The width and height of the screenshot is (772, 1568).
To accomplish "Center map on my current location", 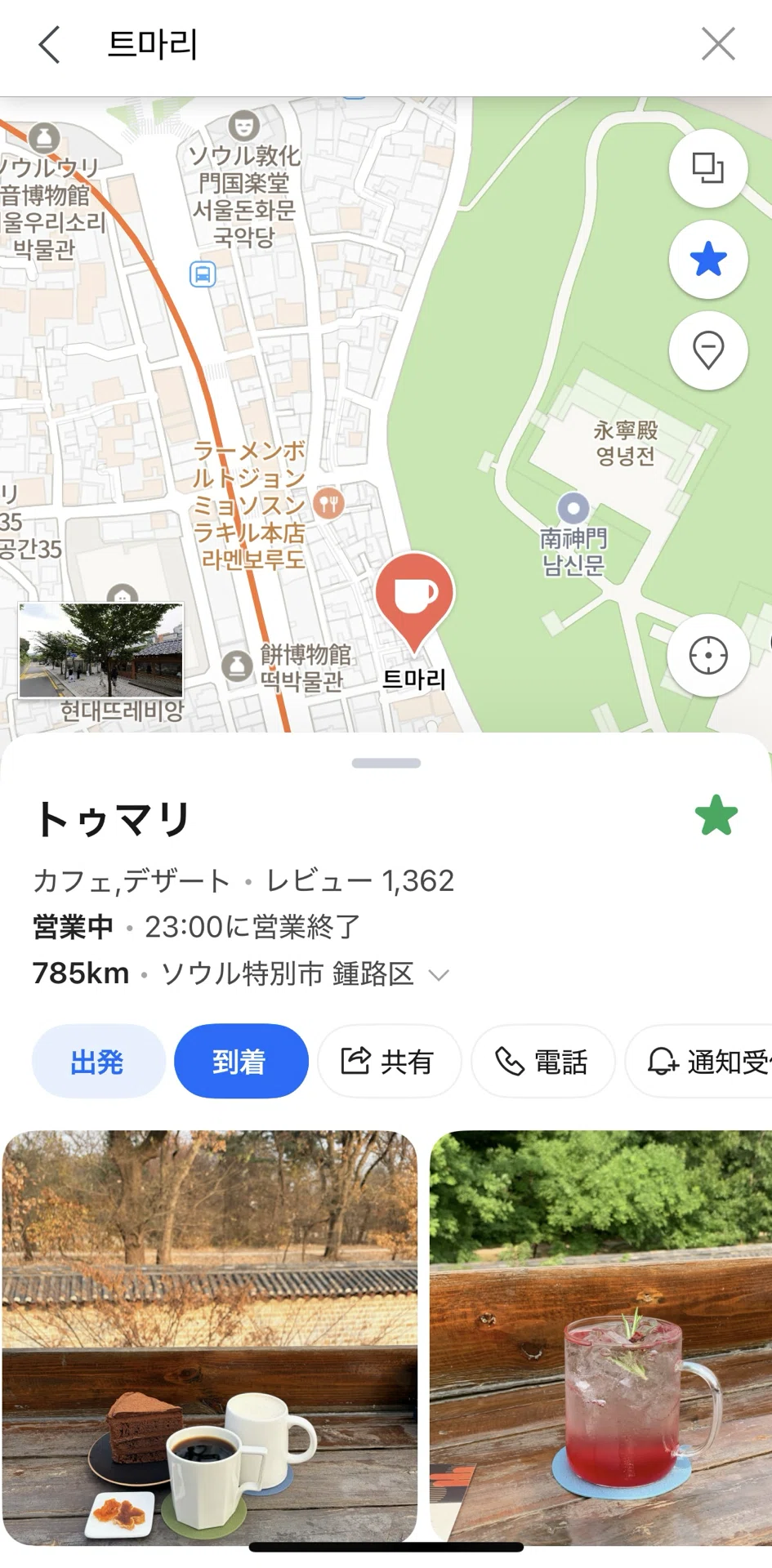I will click(x=707, y=655).
